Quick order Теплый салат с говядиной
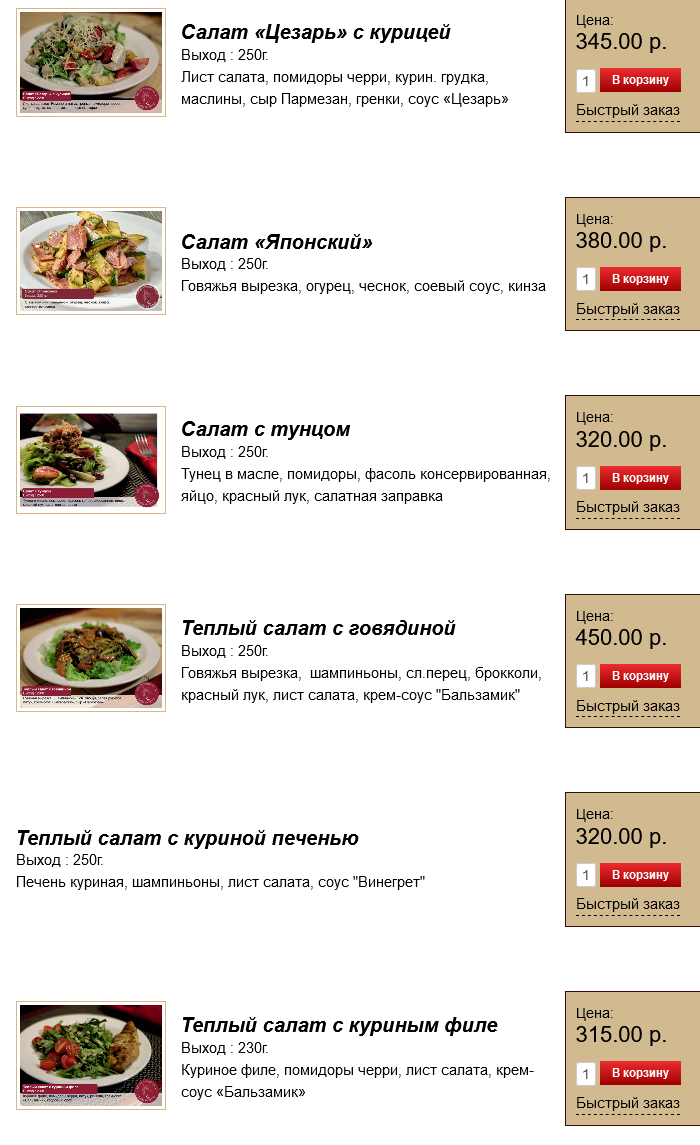The width and height of the screenshot is (700, 1145). [x=627, y=706]
